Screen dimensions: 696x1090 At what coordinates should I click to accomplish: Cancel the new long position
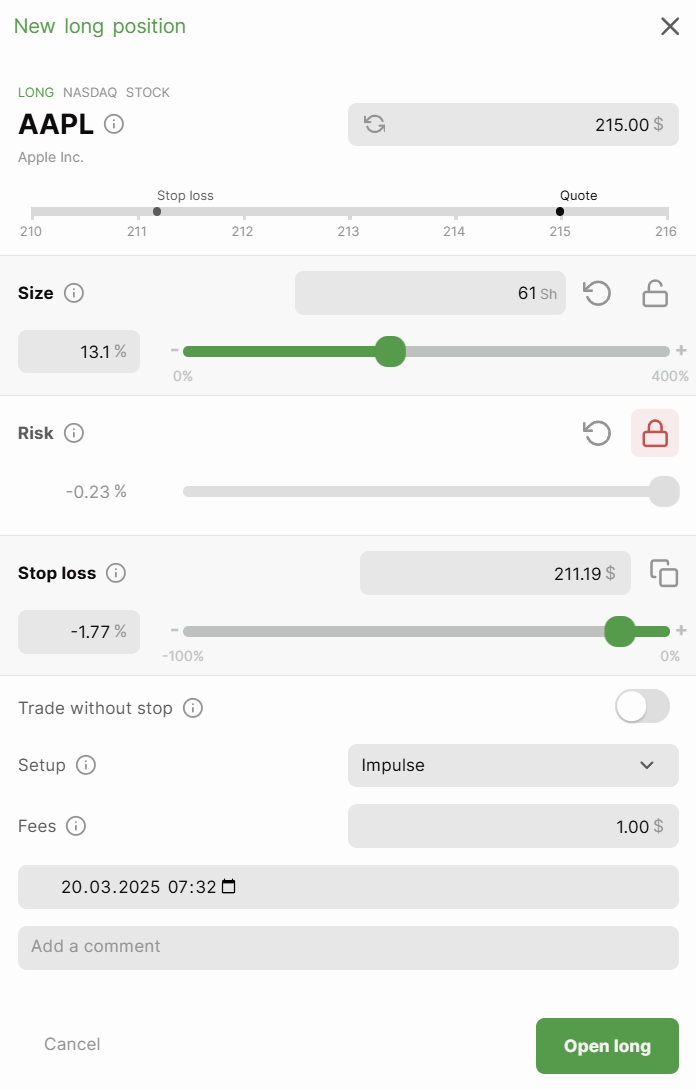(x=72, y=1044)
